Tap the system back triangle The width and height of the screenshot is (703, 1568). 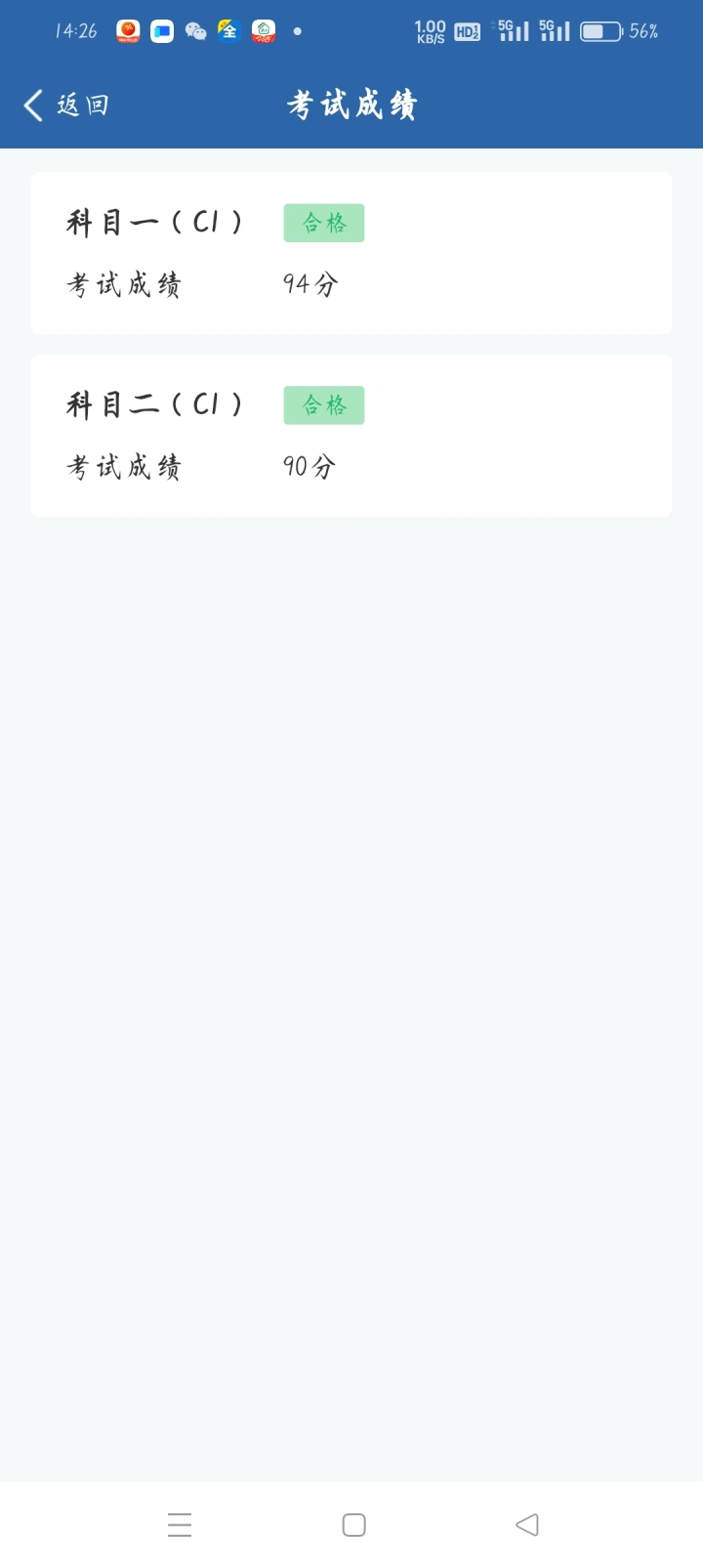527,1525
